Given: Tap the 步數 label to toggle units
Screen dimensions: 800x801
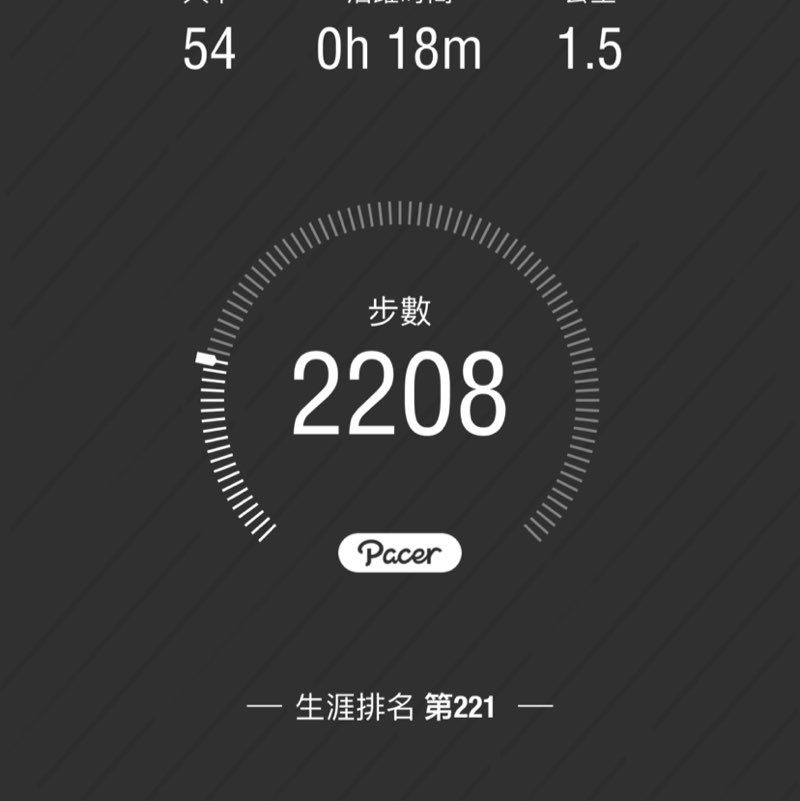Looking at the screenshot, I should [399, 311].
